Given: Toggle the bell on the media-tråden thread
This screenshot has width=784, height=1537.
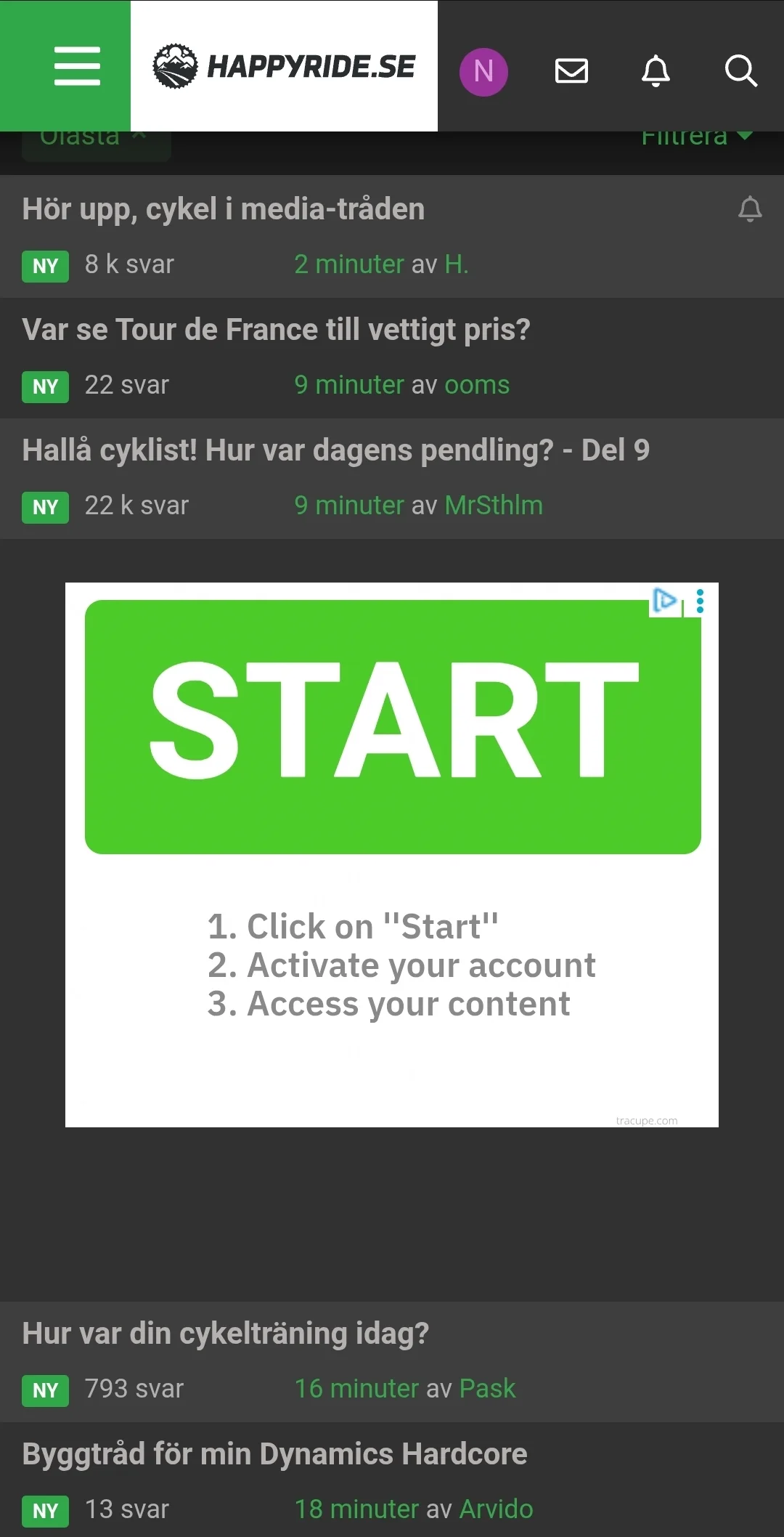Looking at the screenshot, I should point(750,209).
